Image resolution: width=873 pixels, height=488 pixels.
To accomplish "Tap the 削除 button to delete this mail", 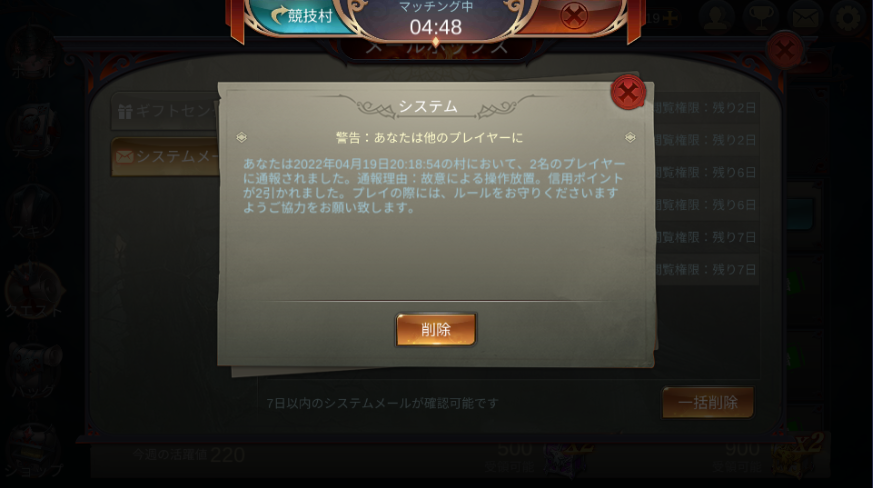I will click(x=436, y=330).
